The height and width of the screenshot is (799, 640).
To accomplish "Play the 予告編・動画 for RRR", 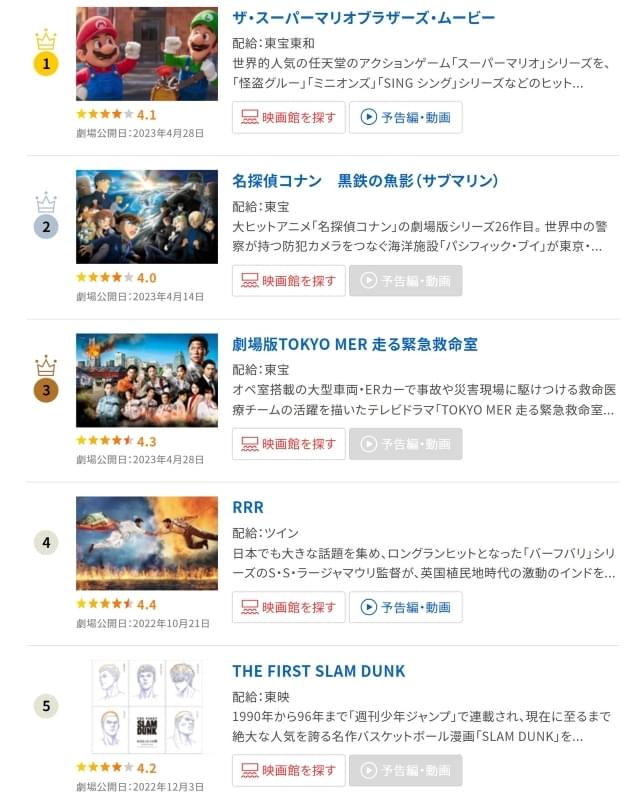I will [x=405, y=607].
